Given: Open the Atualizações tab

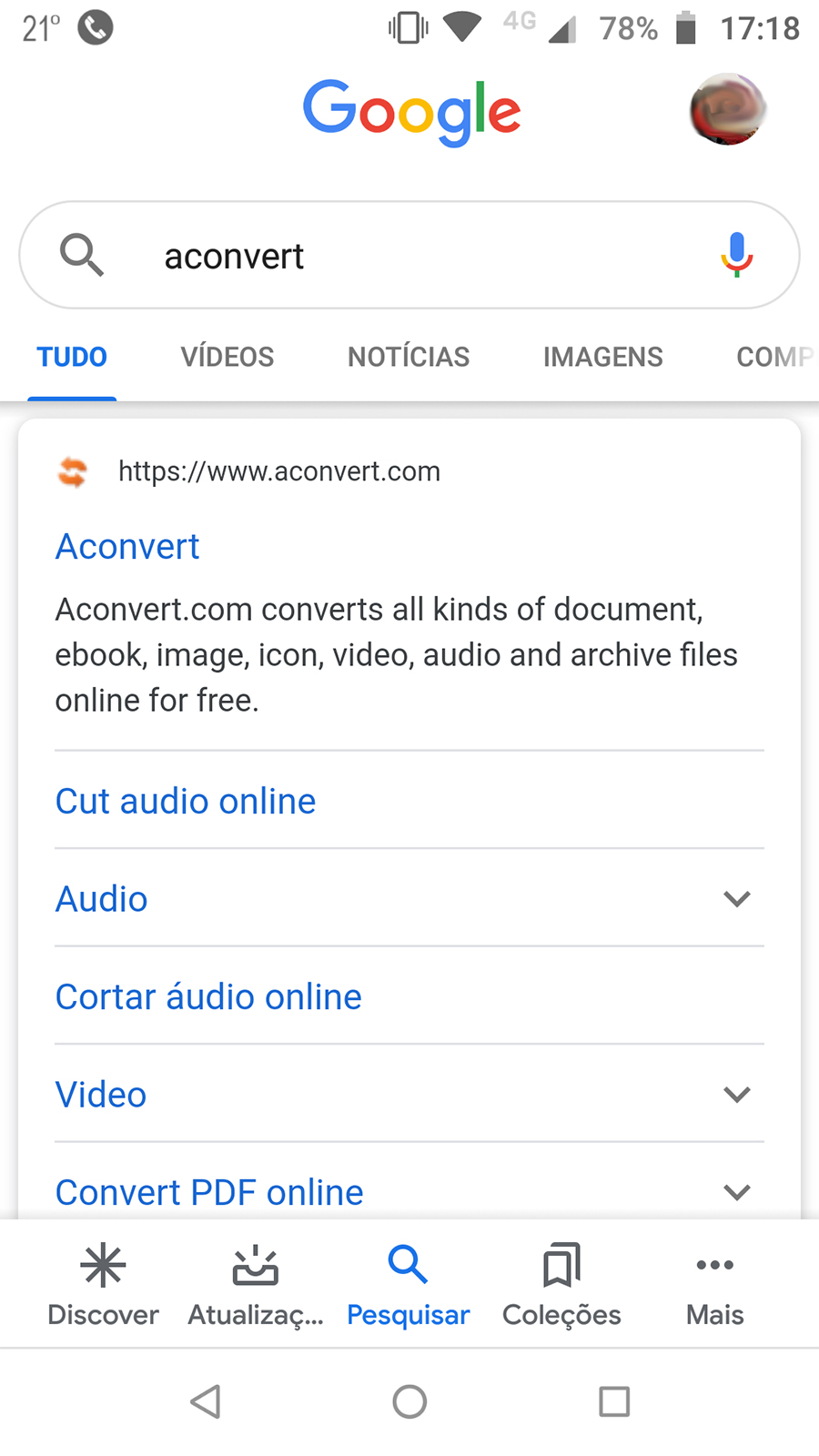Looking at the screenshot, I should pos(256,1284).
